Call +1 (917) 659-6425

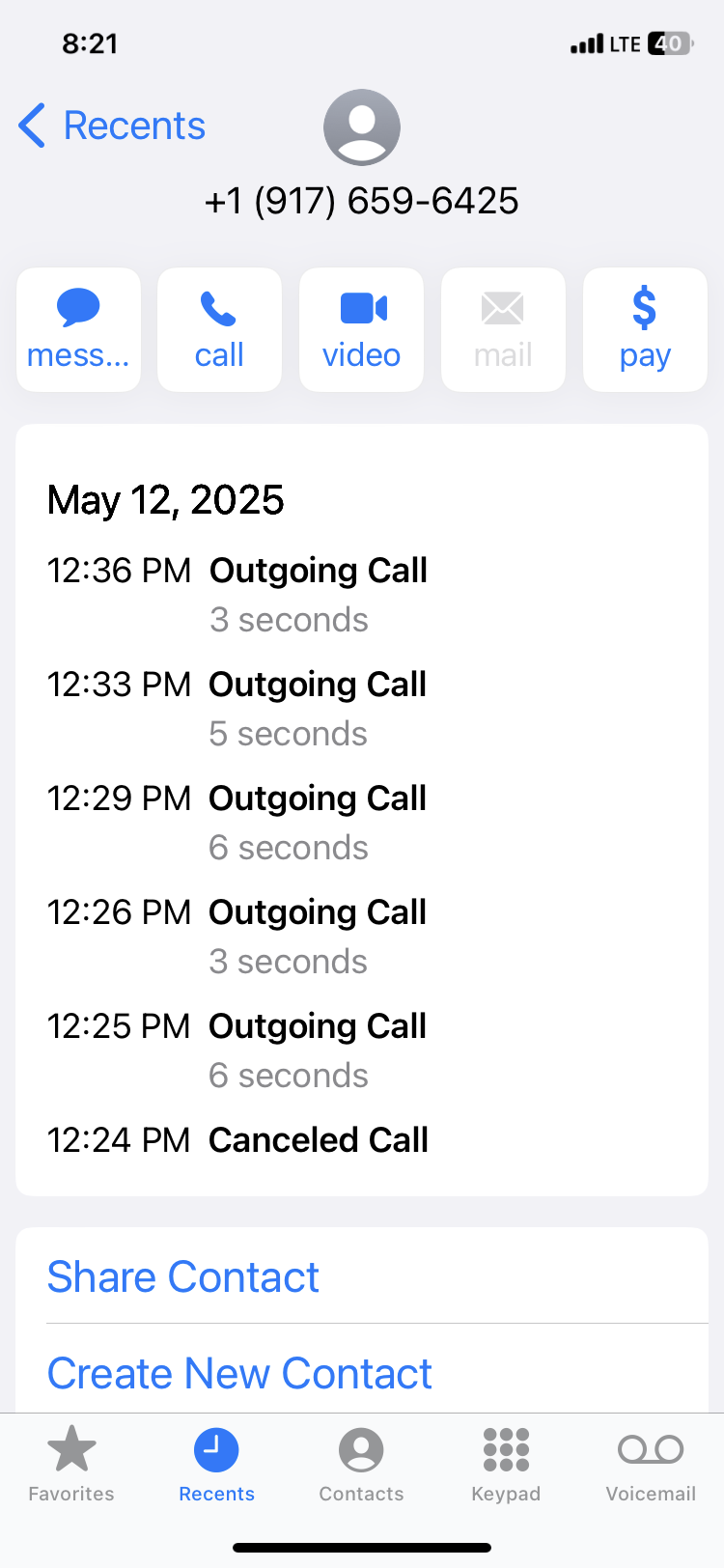tap(220, 330)
